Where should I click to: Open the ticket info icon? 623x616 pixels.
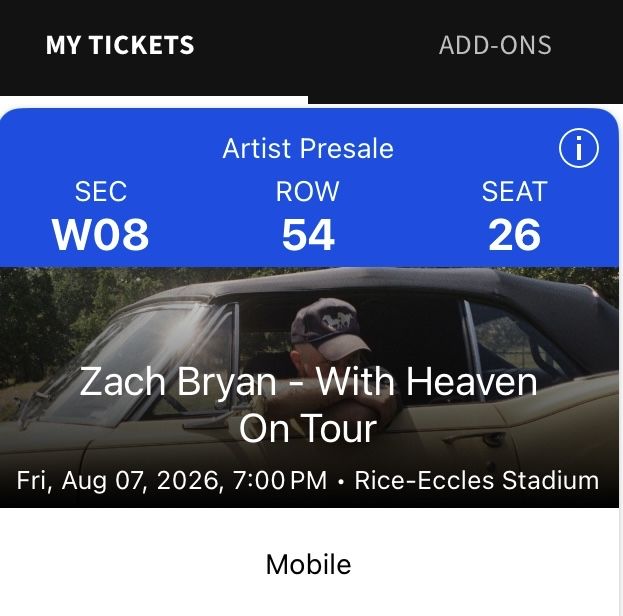click(578, 150)
